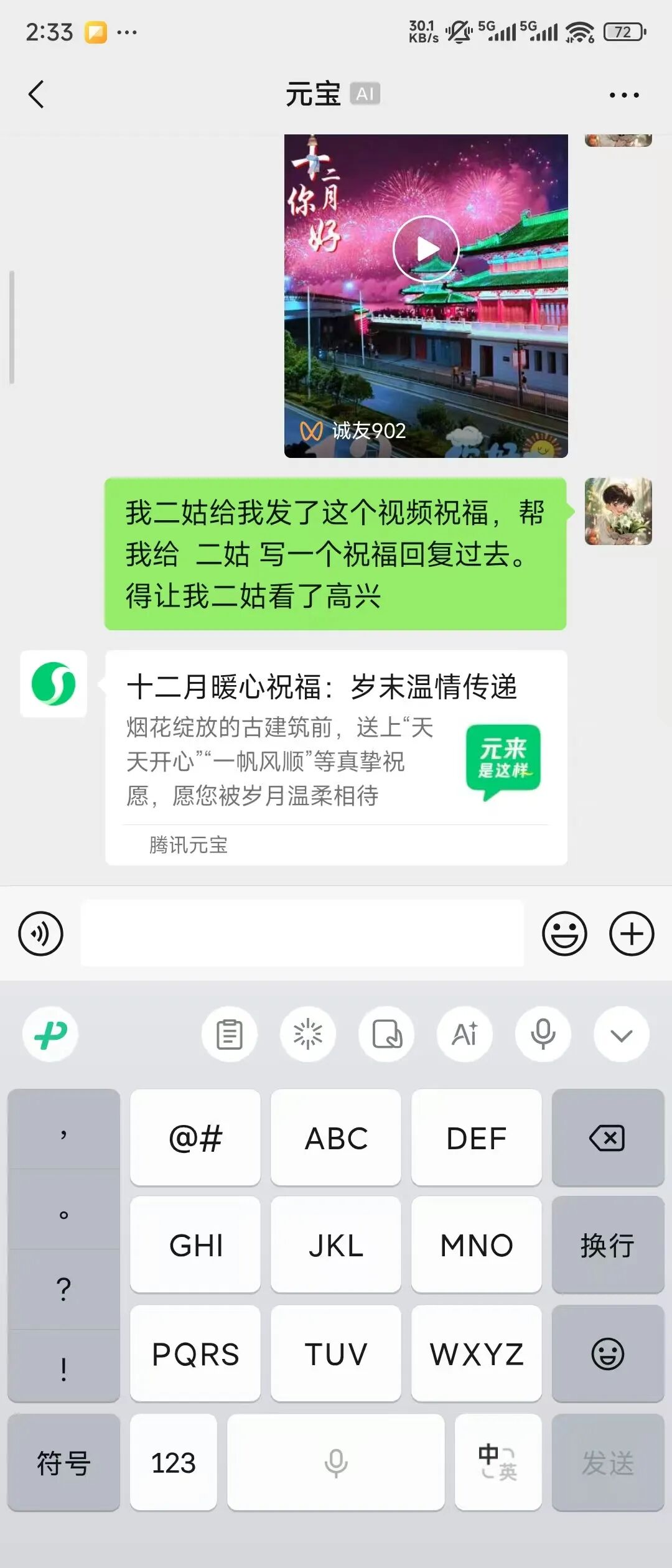Open the three-dot chat menu
Image resolution: width=672 pixels, height=1568 pixels.
(623, 95)
